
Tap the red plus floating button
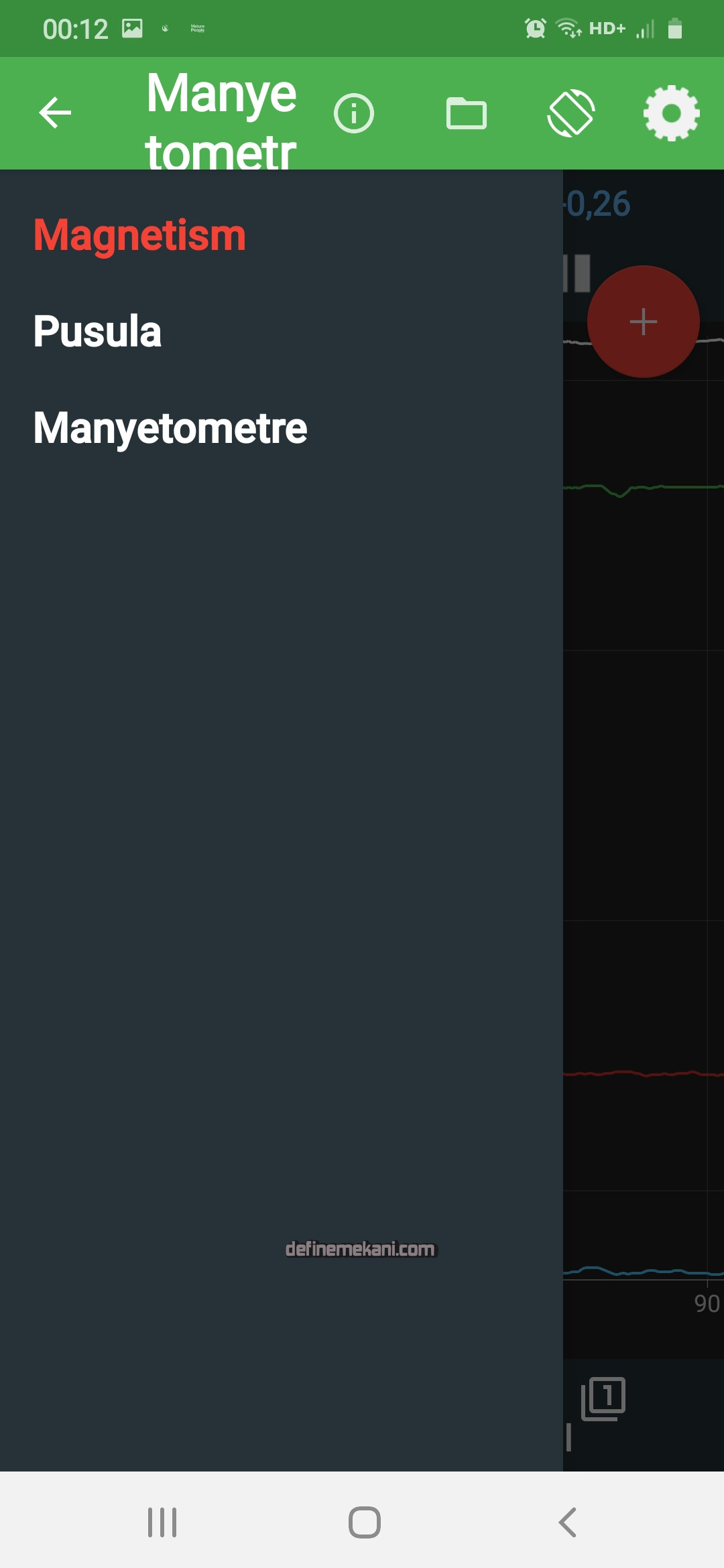(x=643, y=322)
